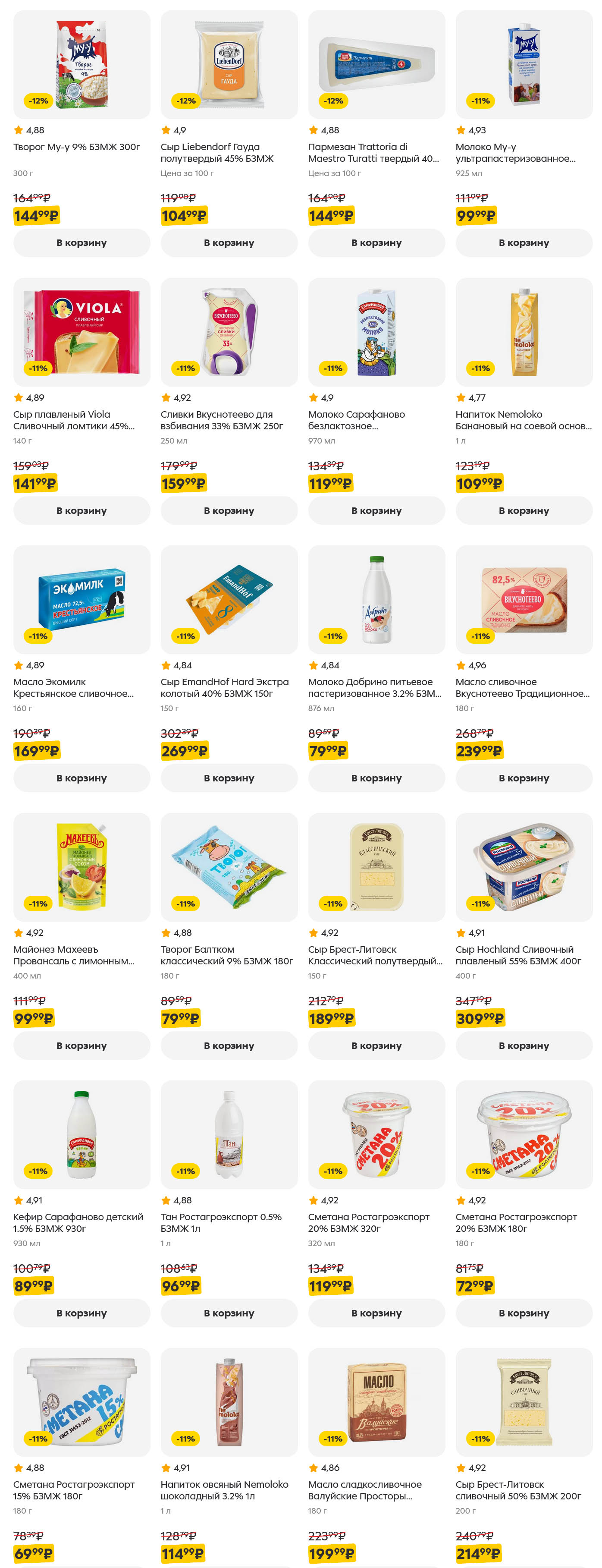Add Hochland Сливочный 400г to cart
The image size is (602, 1568).
pyautogui.click(x=524, y=1045)
